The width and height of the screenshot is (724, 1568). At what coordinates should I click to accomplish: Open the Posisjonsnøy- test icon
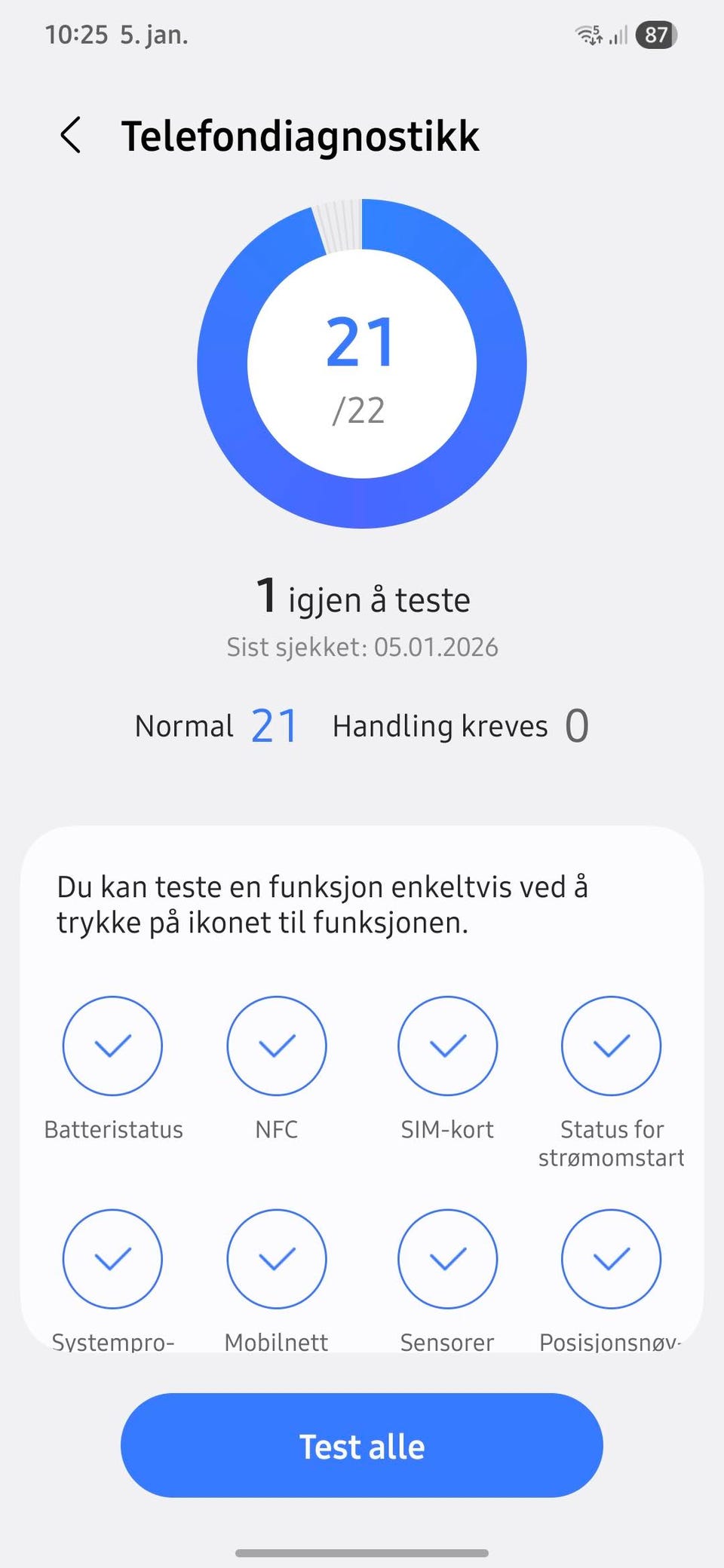pyautogui.click(x=611, y=1258)
